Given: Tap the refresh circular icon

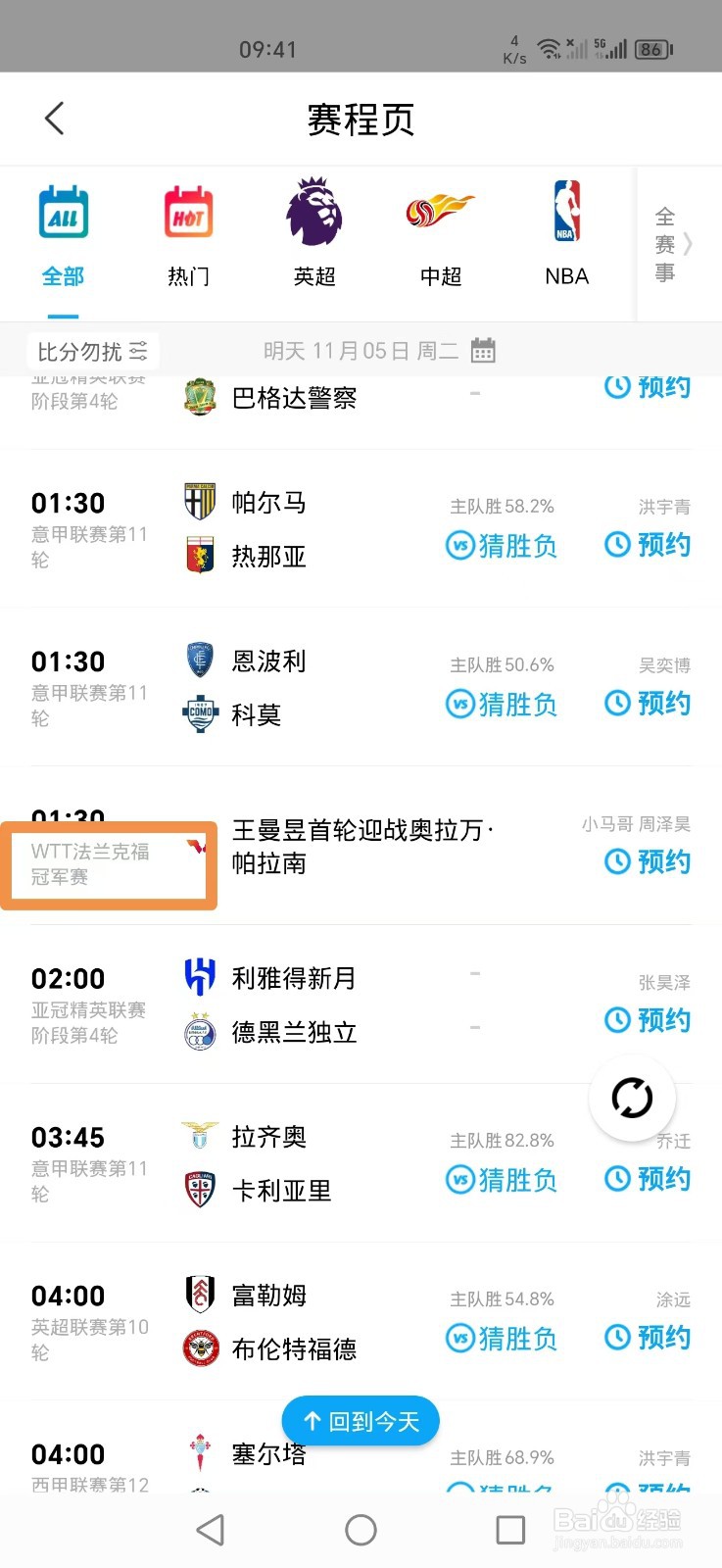Looking at the screenshot, I should [x=633, y=1099].
